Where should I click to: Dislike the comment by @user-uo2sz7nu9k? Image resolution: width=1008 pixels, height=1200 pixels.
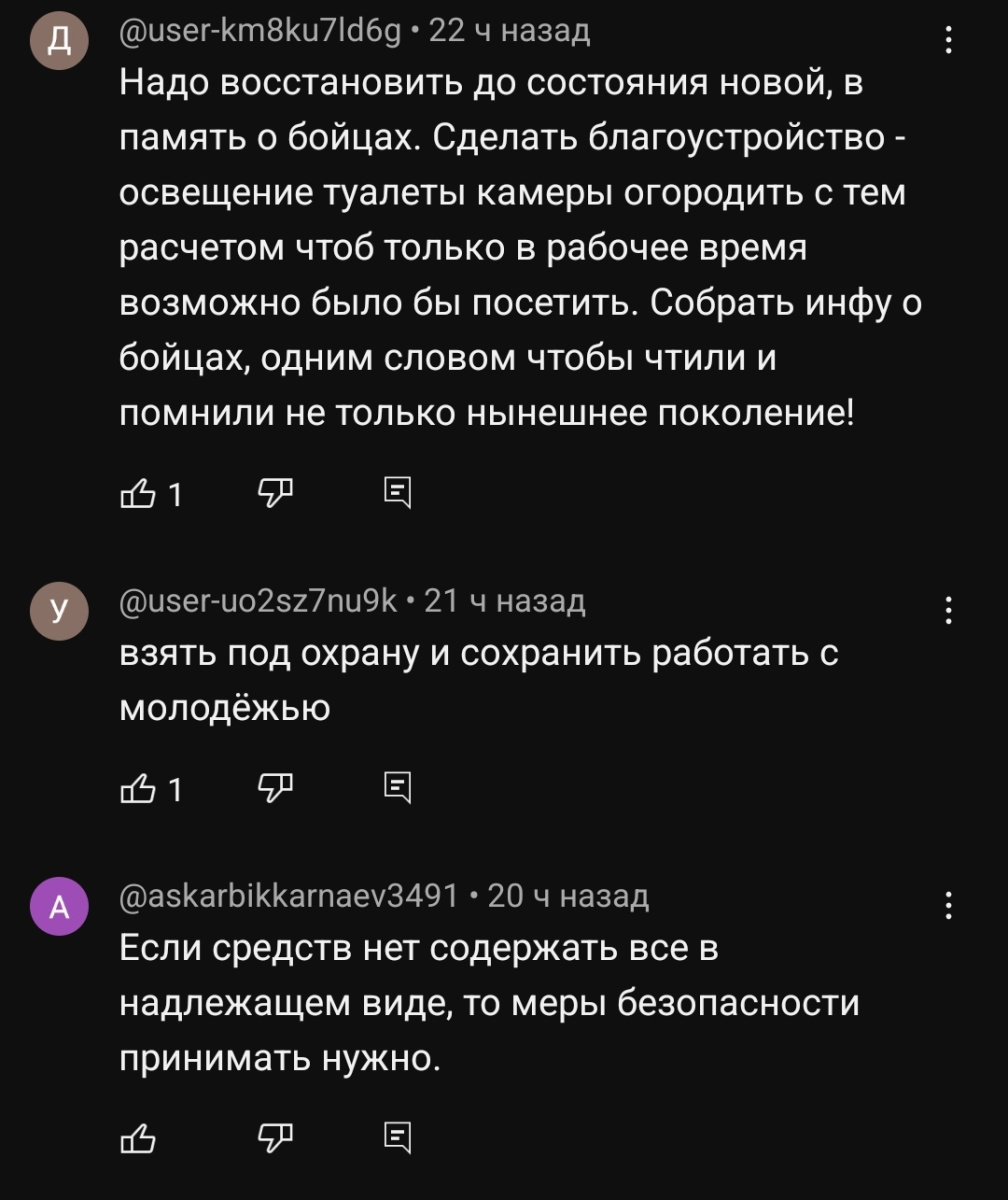pyautogui.click(x=276, y=789)
